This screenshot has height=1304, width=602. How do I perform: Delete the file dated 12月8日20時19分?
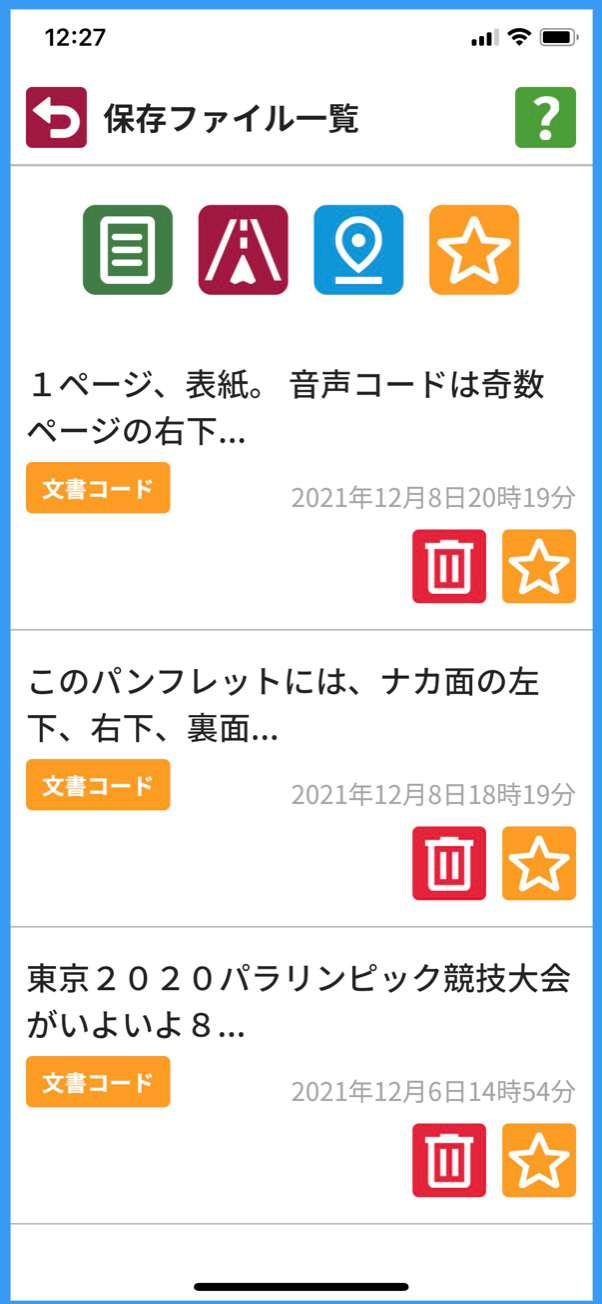pyautogui.click(x=449, y=566)
